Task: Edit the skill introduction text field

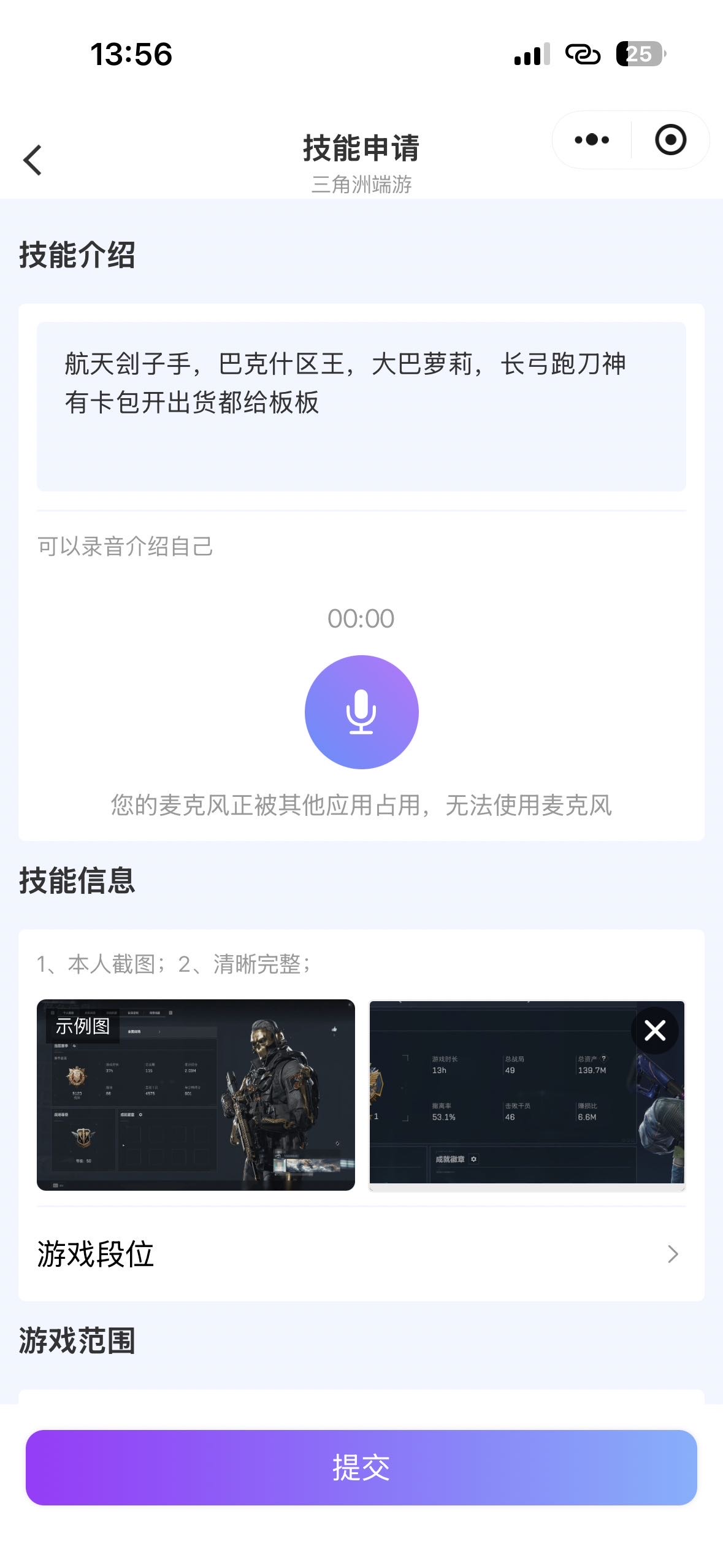Action: pos(361,405)
